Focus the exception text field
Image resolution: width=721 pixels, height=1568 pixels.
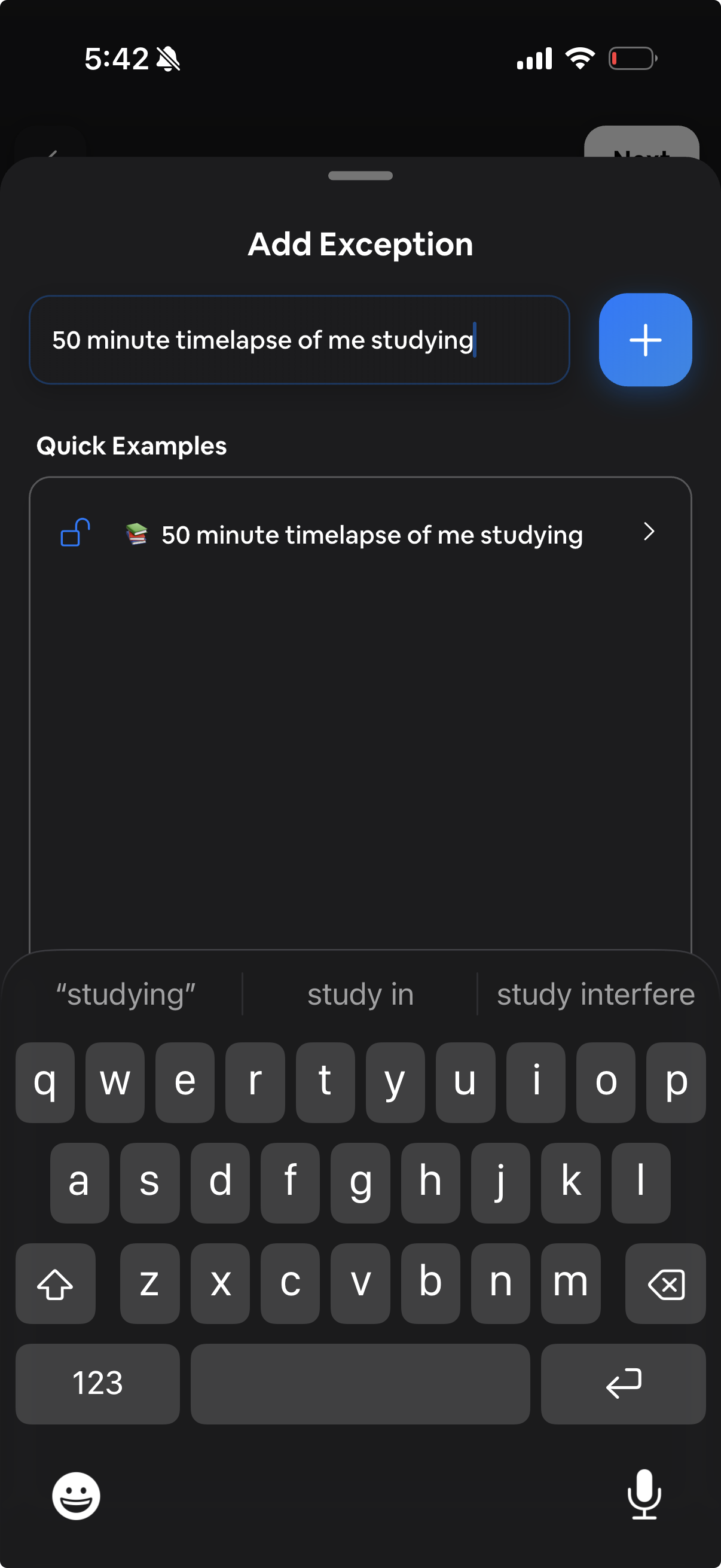298,340
